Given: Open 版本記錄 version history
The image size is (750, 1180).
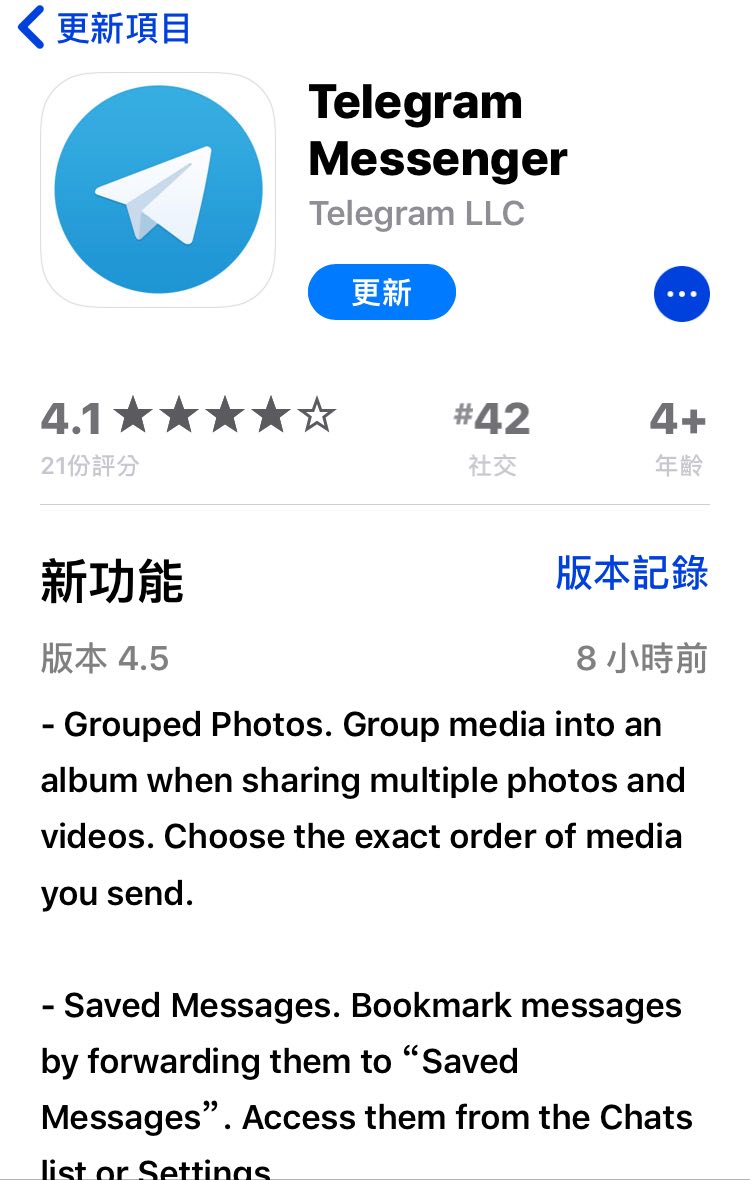Looking at the screenshot, I should (x=631, y=573).
